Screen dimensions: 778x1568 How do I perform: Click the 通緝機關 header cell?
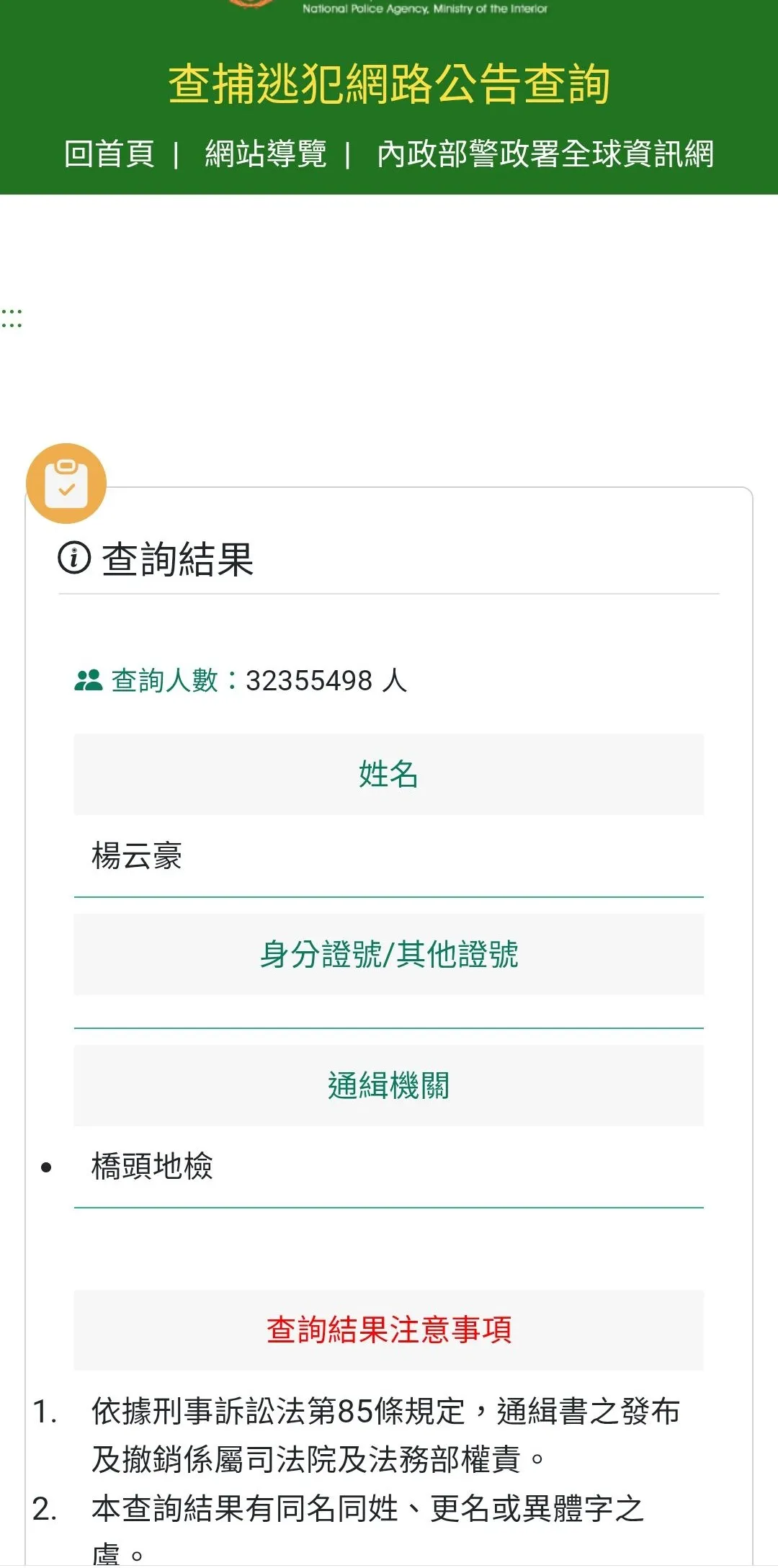[x=388, y=1086]
